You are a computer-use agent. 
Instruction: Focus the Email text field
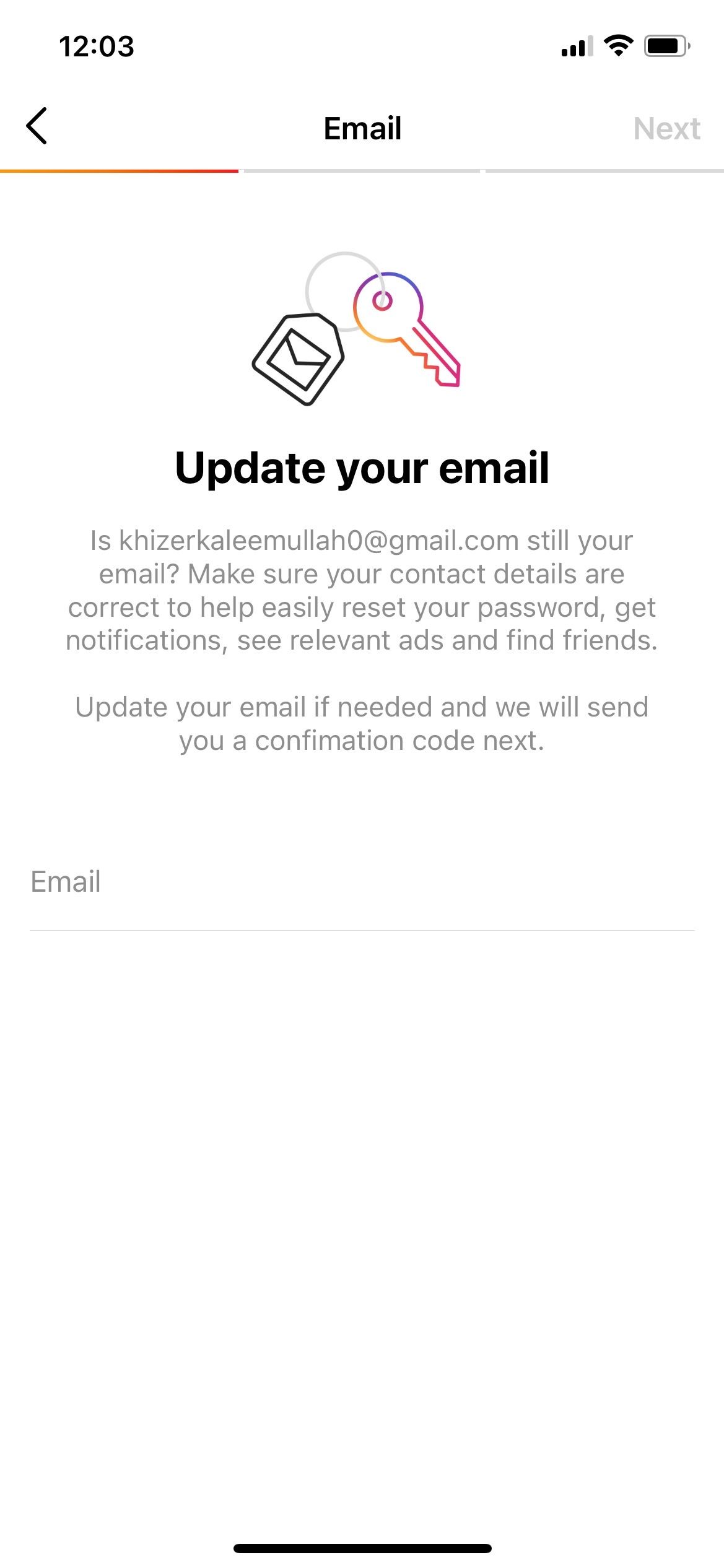[362, 882]
